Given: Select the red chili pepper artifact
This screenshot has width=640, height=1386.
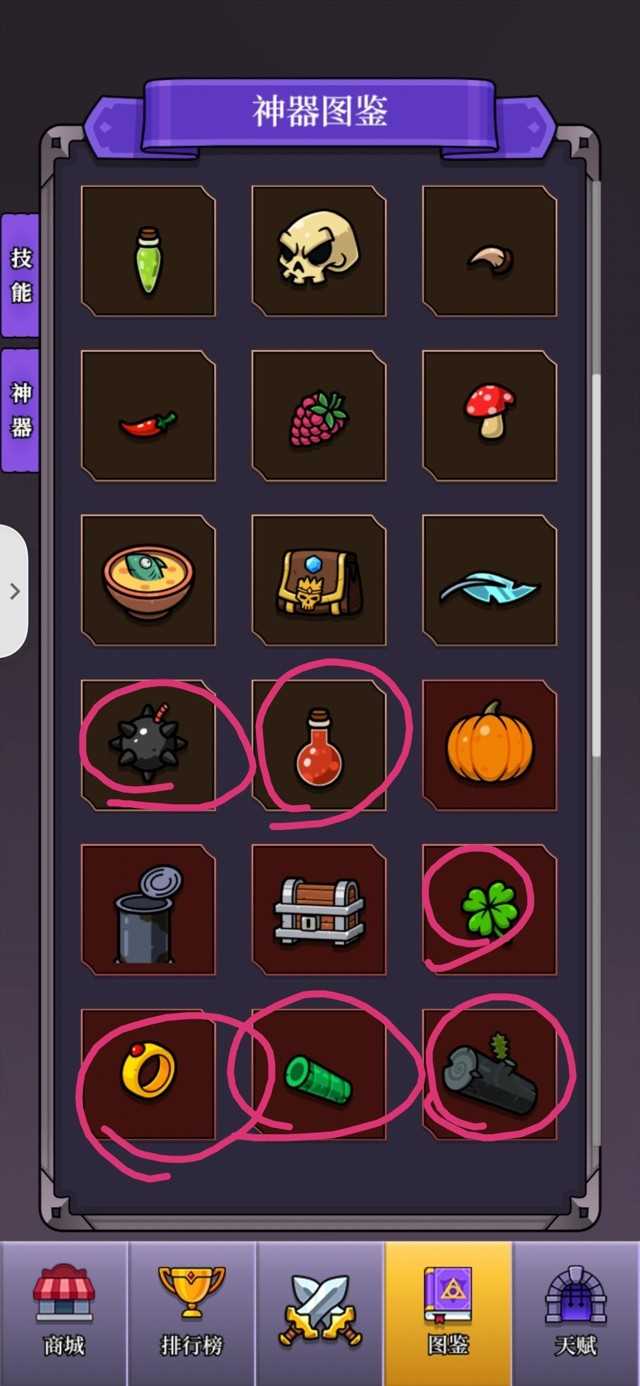Looking at the screenshot, I should tap(148, 416).
